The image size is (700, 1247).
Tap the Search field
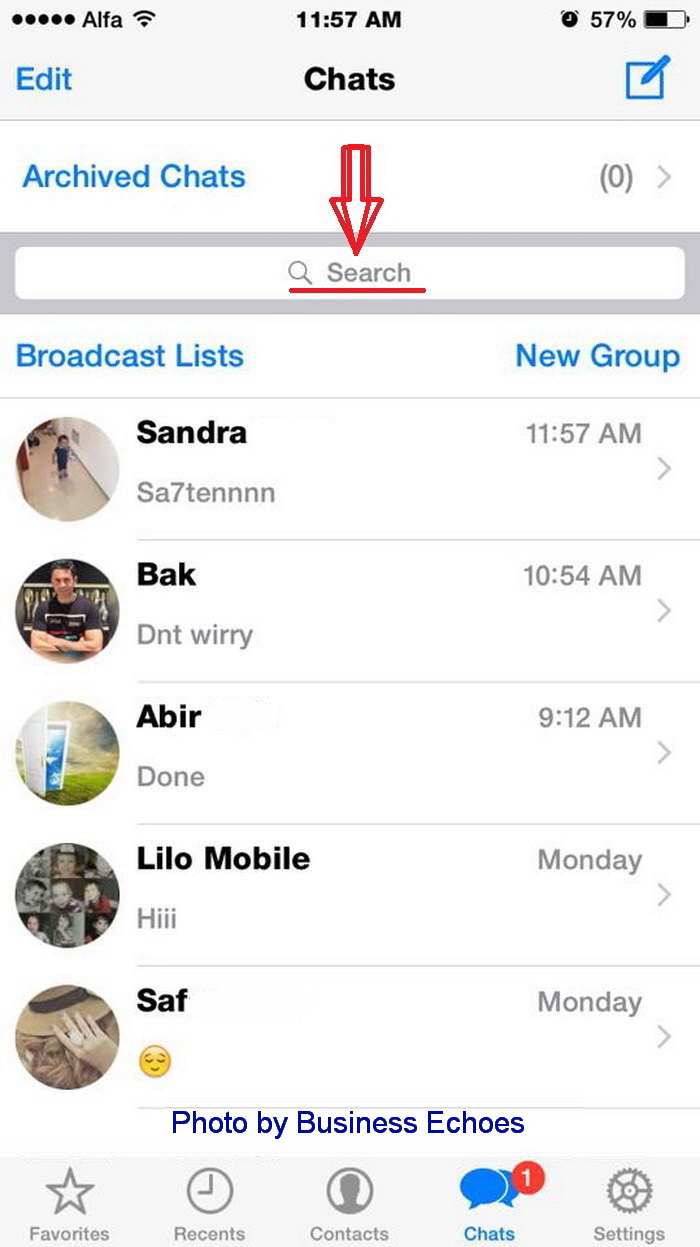point(350,273)
